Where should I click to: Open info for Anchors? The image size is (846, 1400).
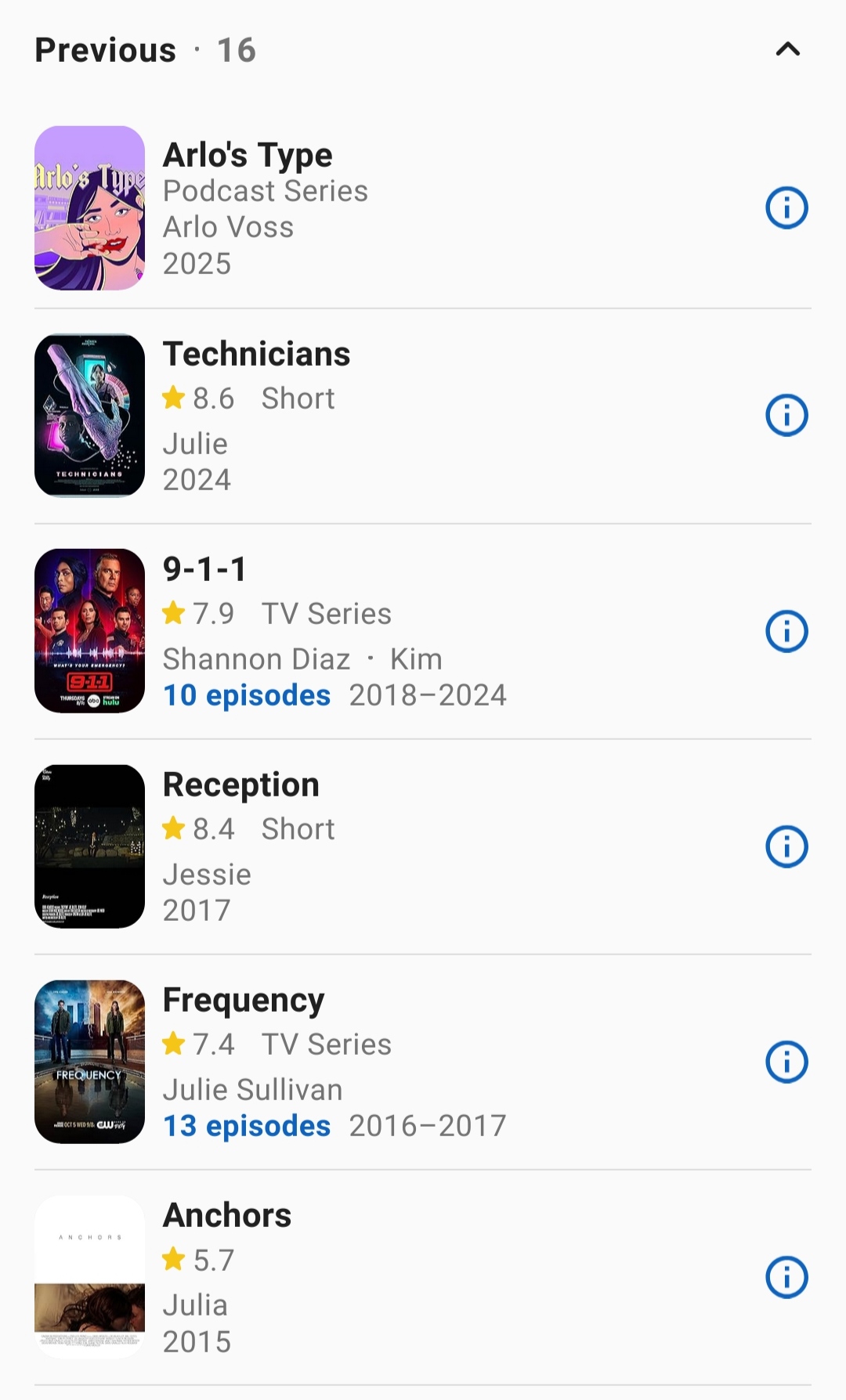786,1278
